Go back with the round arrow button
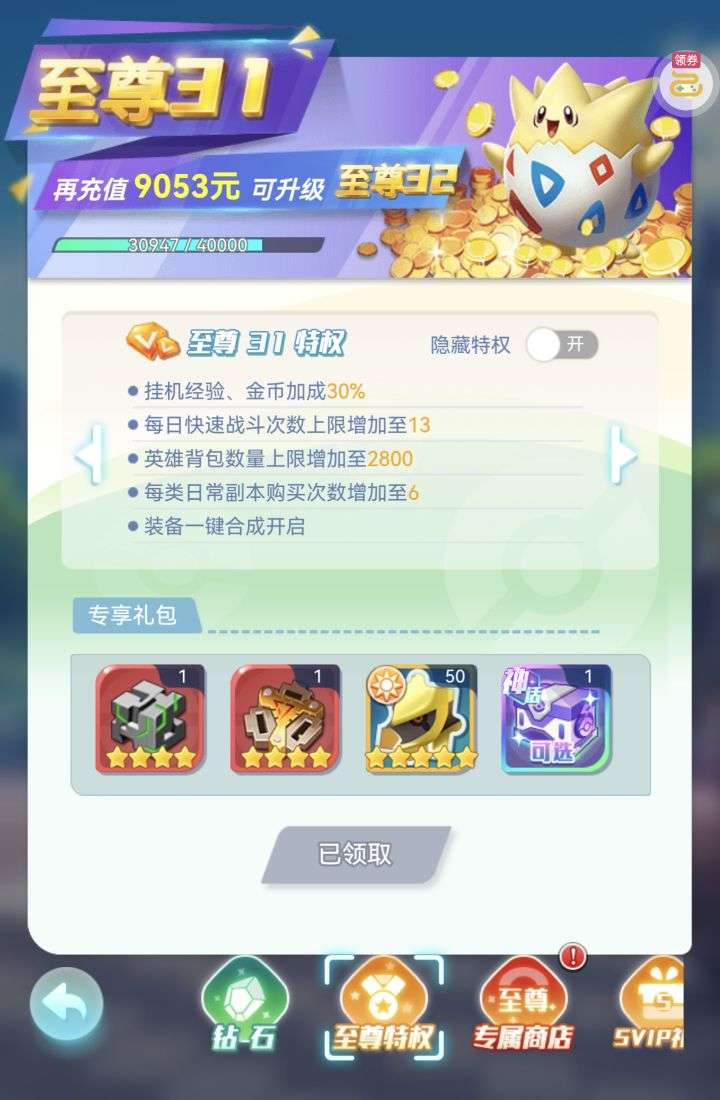This screenshot has width=720, height=1100. coord(66,1003)
